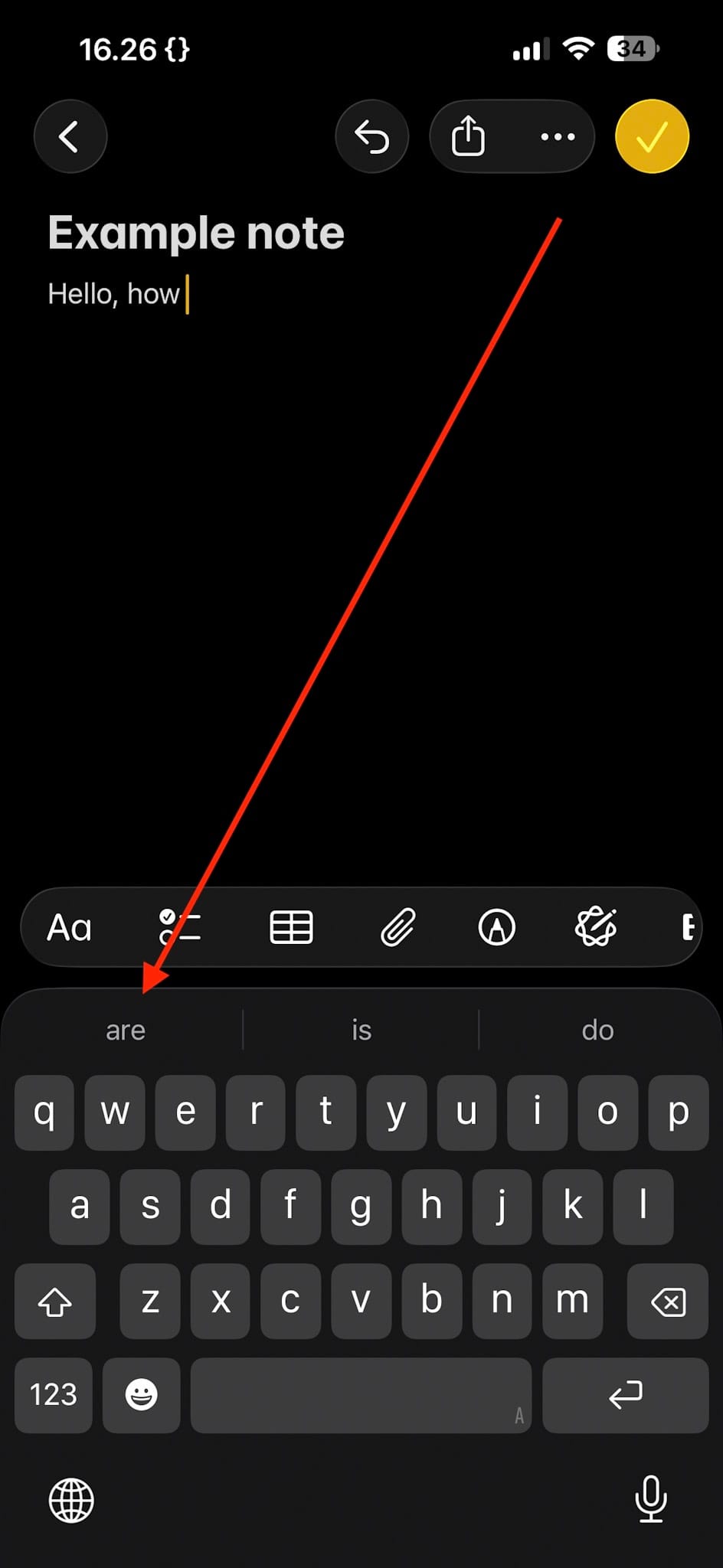Open the three-dot more options menu

tap(558, 137)
